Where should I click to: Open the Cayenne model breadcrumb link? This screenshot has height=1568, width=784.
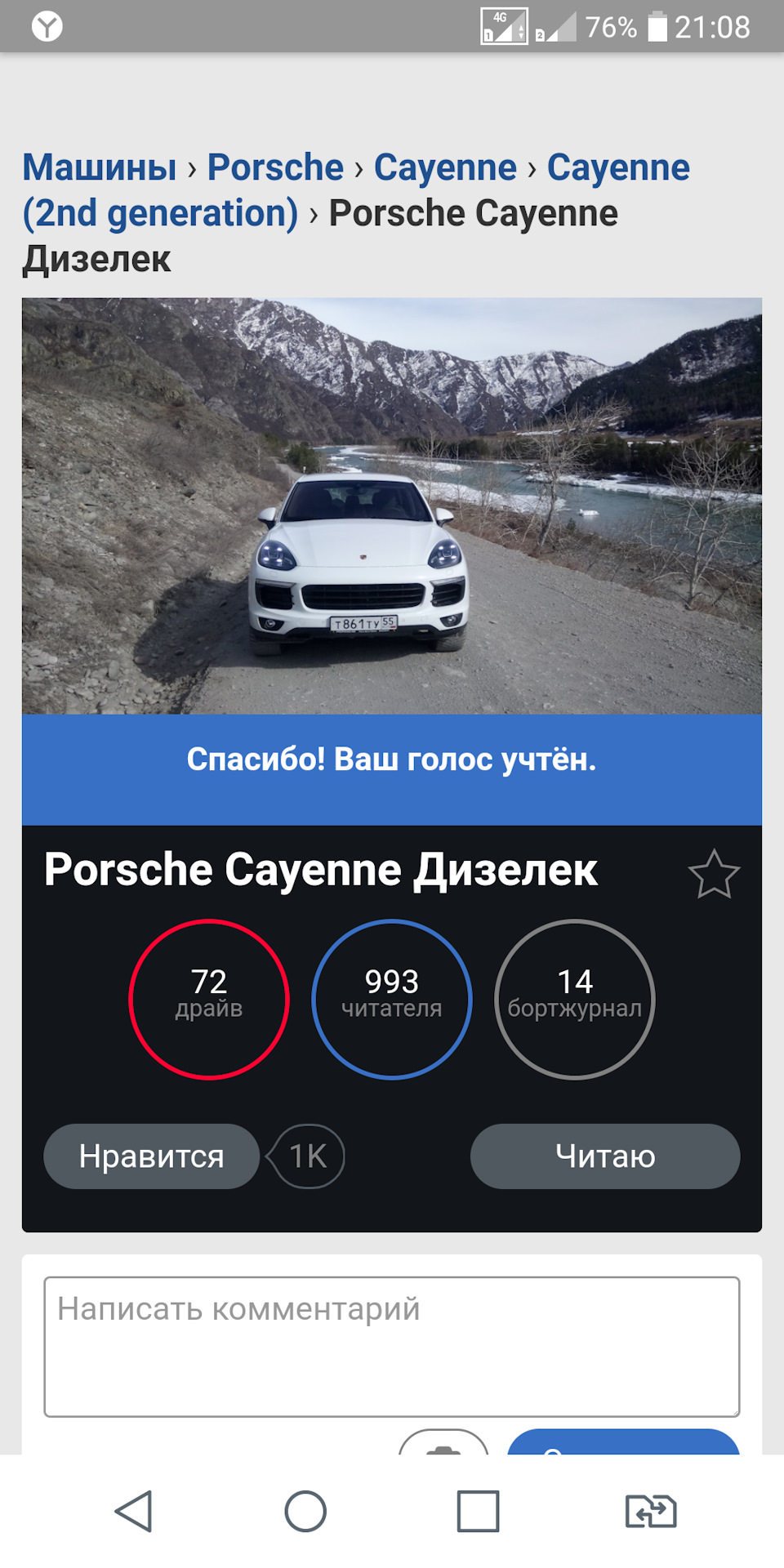click(445, 167)
